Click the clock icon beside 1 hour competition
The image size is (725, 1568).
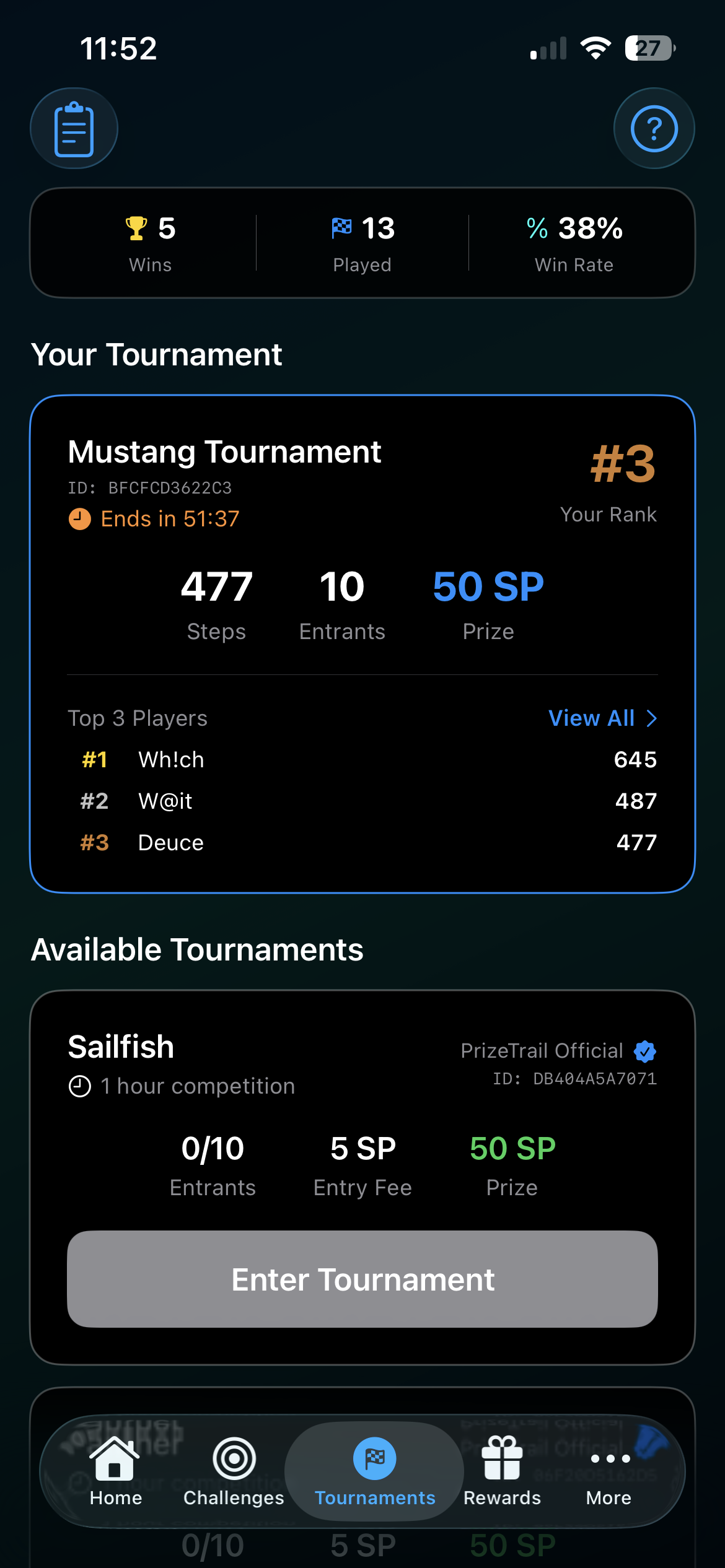pyautogui.click(x=80, y=1086)
